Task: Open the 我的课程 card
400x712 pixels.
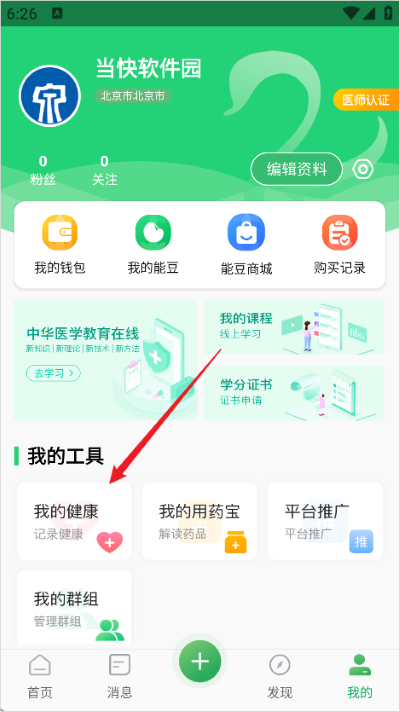Action: [294, 327]
